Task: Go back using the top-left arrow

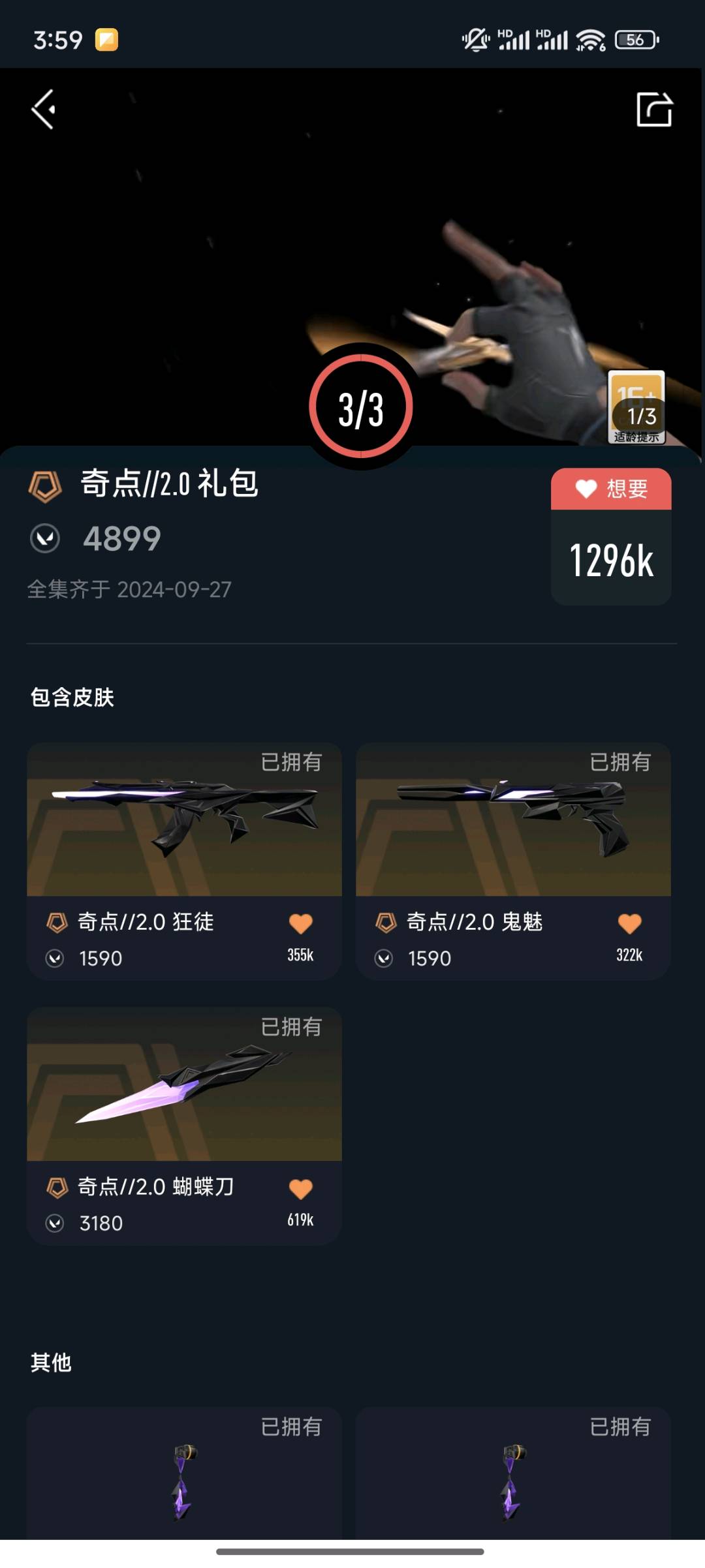Action: coord(44,109)
